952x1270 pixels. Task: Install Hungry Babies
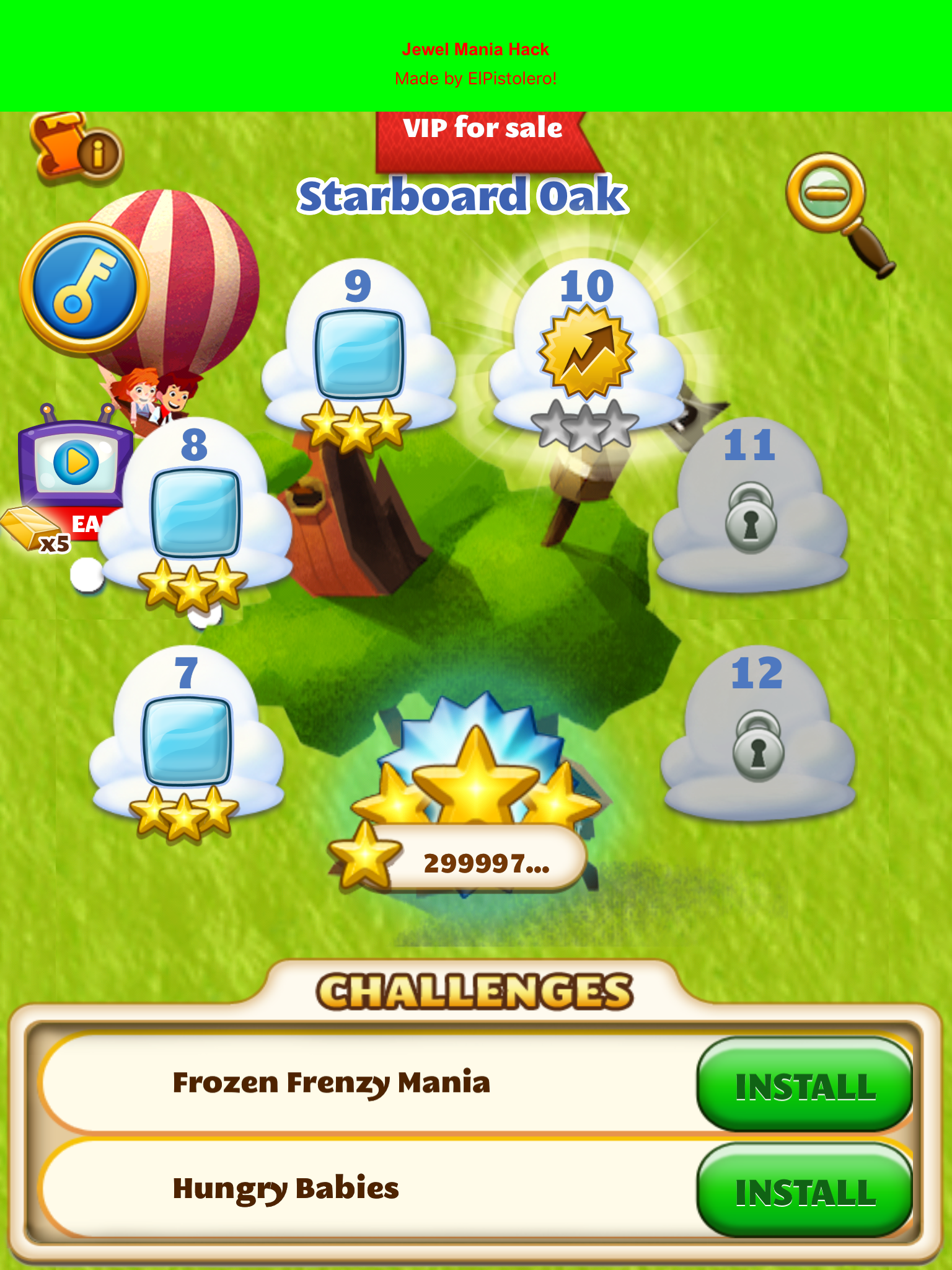(x=804, y=1192)
